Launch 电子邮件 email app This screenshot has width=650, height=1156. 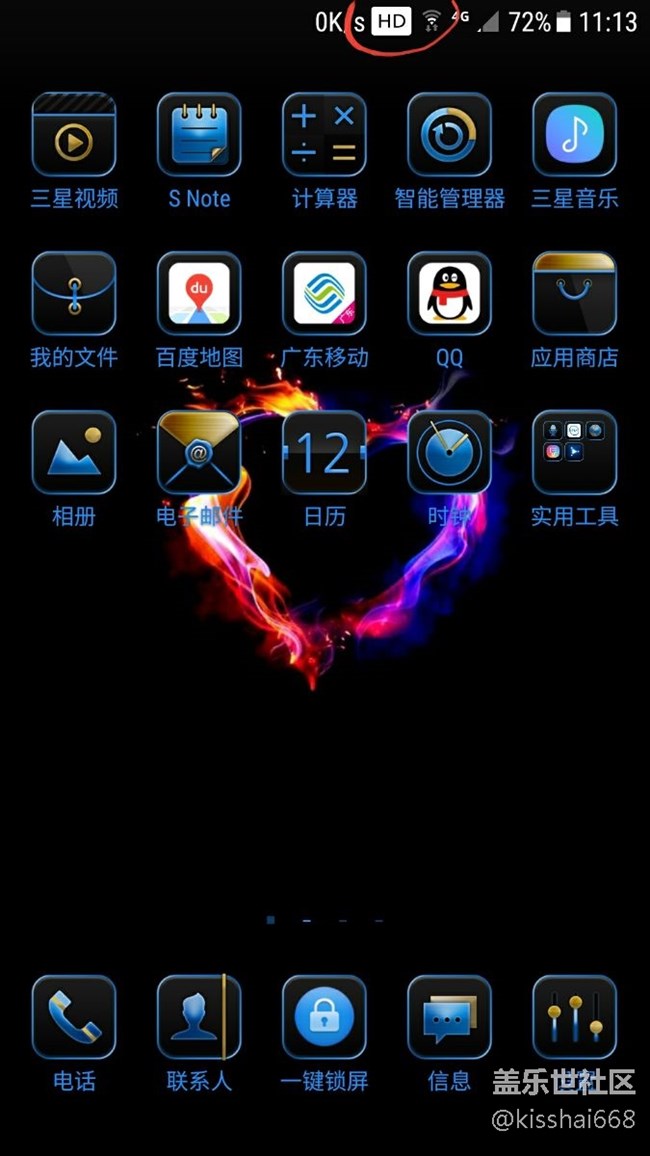coord(199,452)
